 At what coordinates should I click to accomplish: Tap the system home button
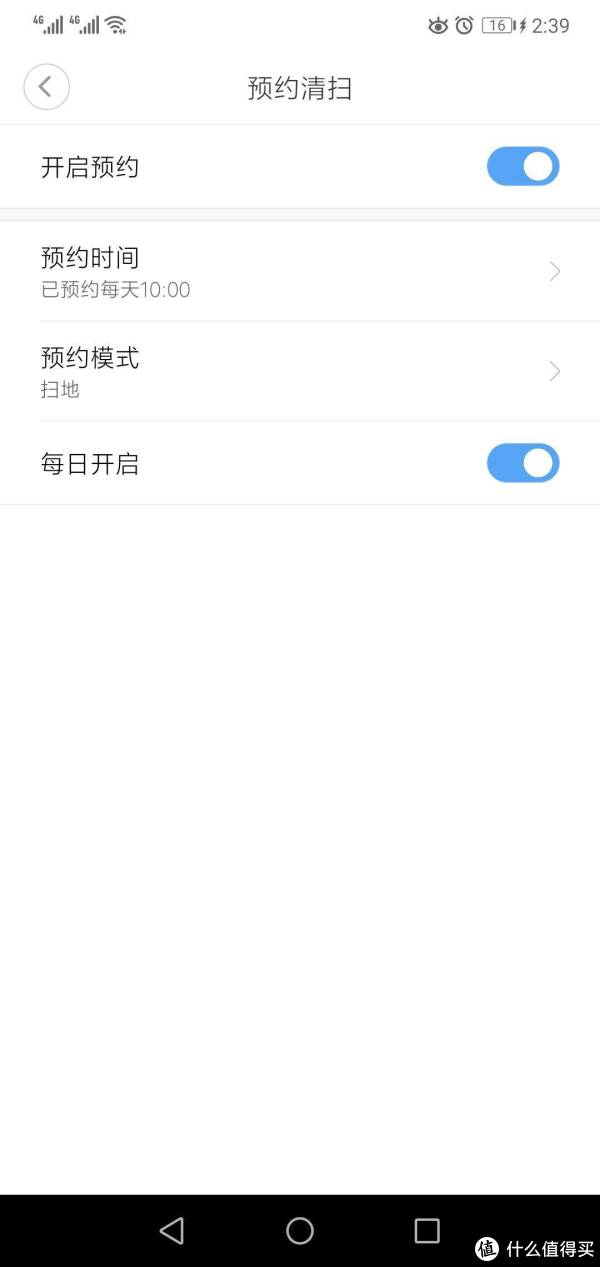300,1230
